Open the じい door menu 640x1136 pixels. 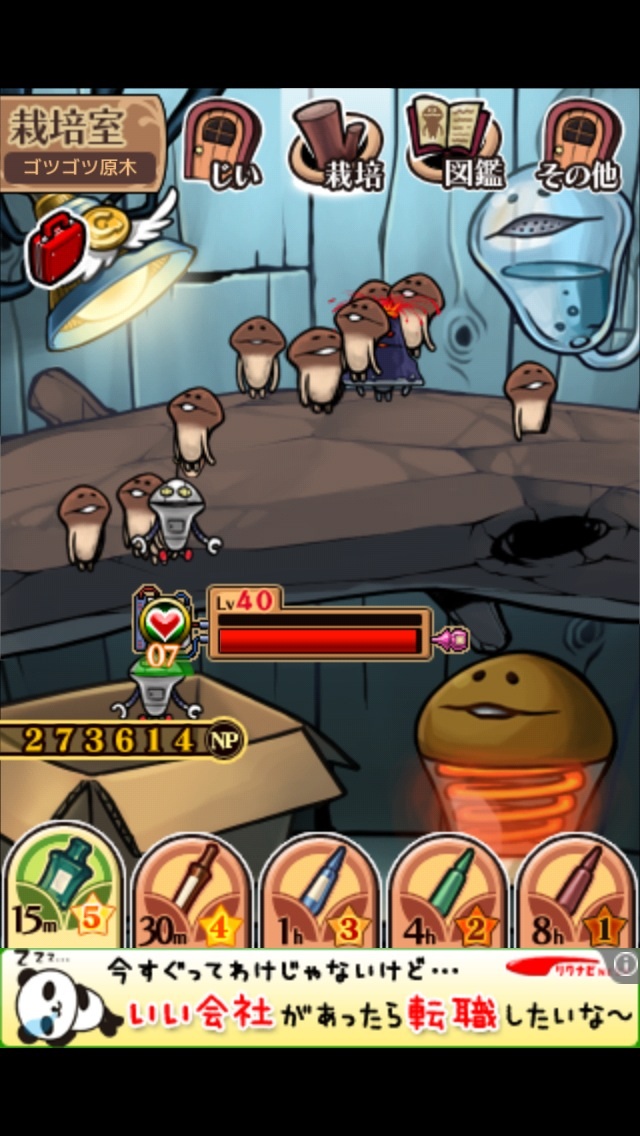(x=220, y=144)
